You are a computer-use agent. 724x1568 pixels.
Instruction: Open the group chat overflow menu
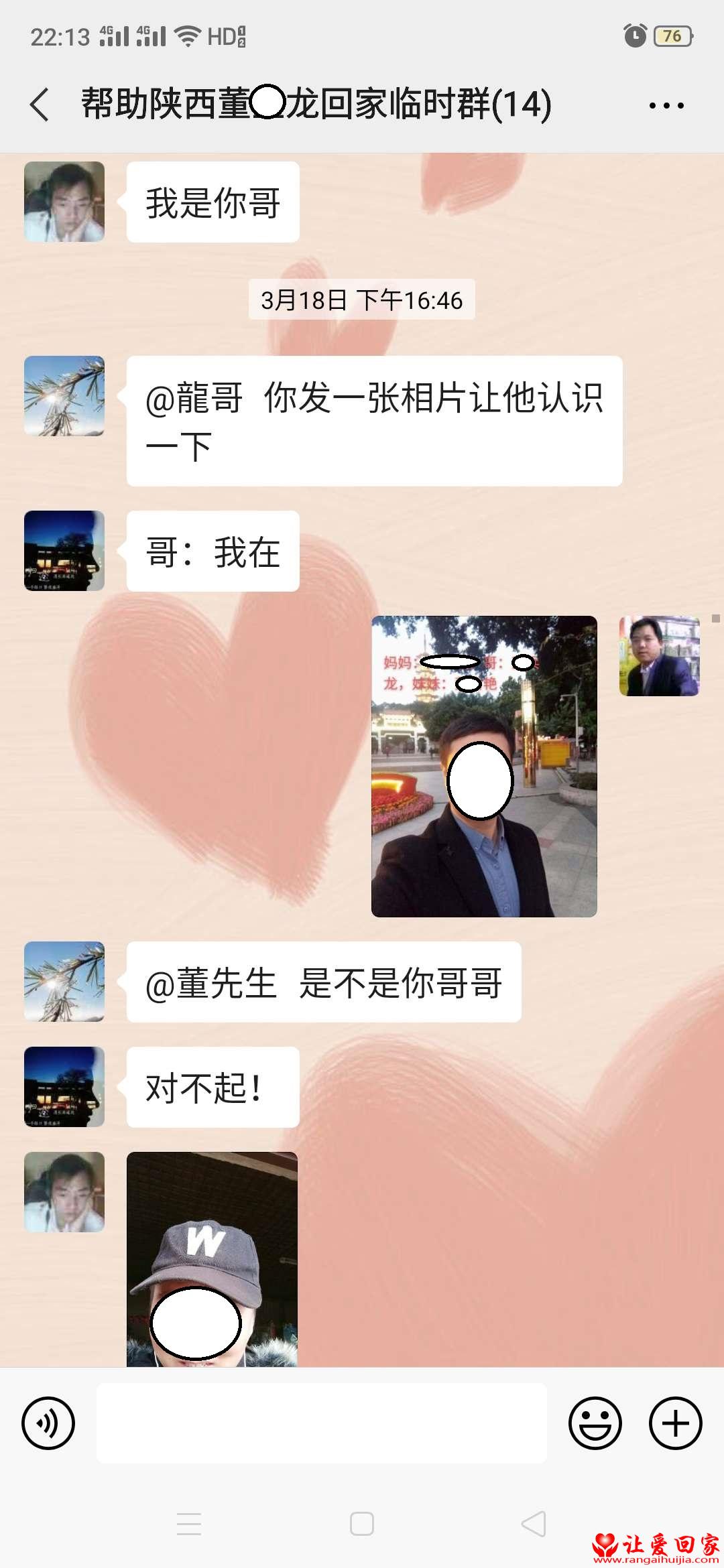[666, 105]
